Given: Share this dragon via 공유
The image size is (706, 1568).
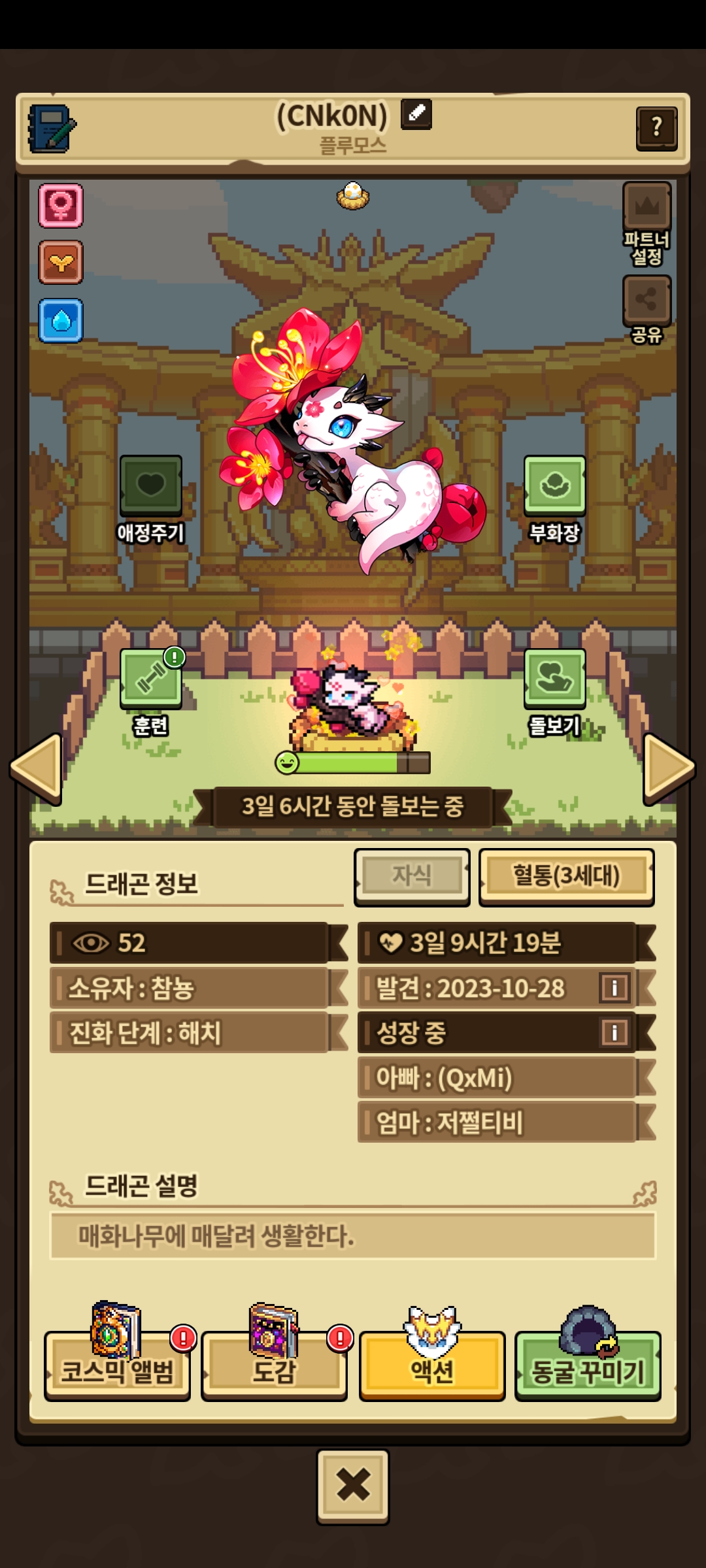Looking at the screenshot, I should tap(647, 301).
